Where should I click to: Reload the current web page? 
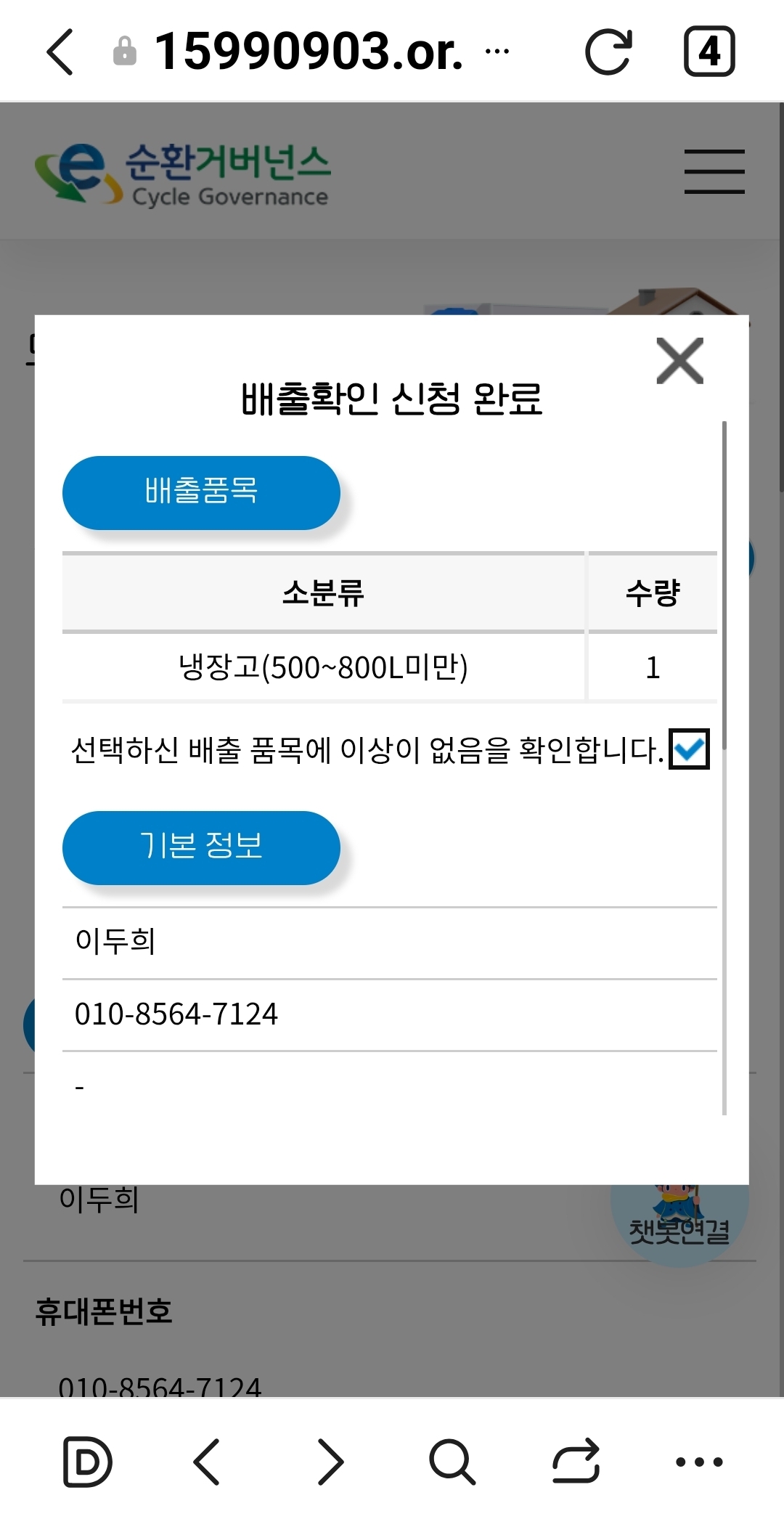pos(608,52)
